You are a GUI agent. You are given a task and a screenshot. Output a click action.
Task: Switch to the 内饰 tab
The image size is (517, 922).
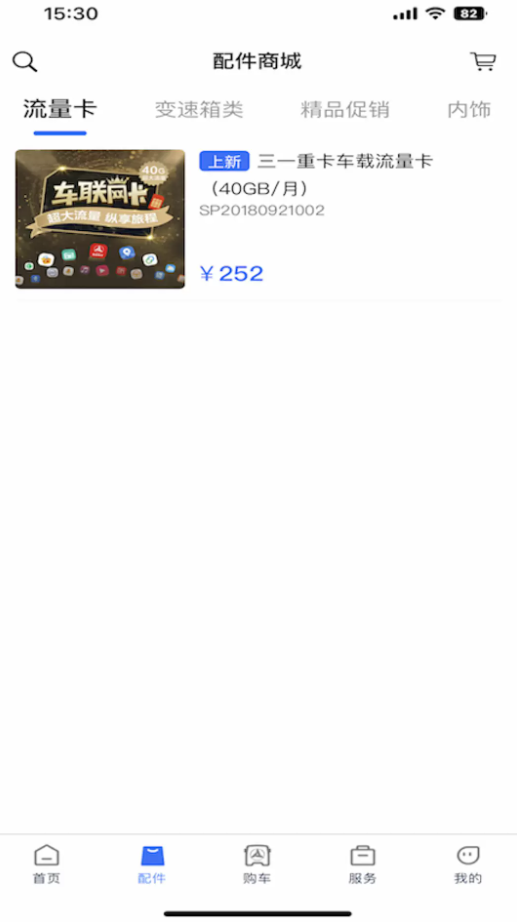469,110
